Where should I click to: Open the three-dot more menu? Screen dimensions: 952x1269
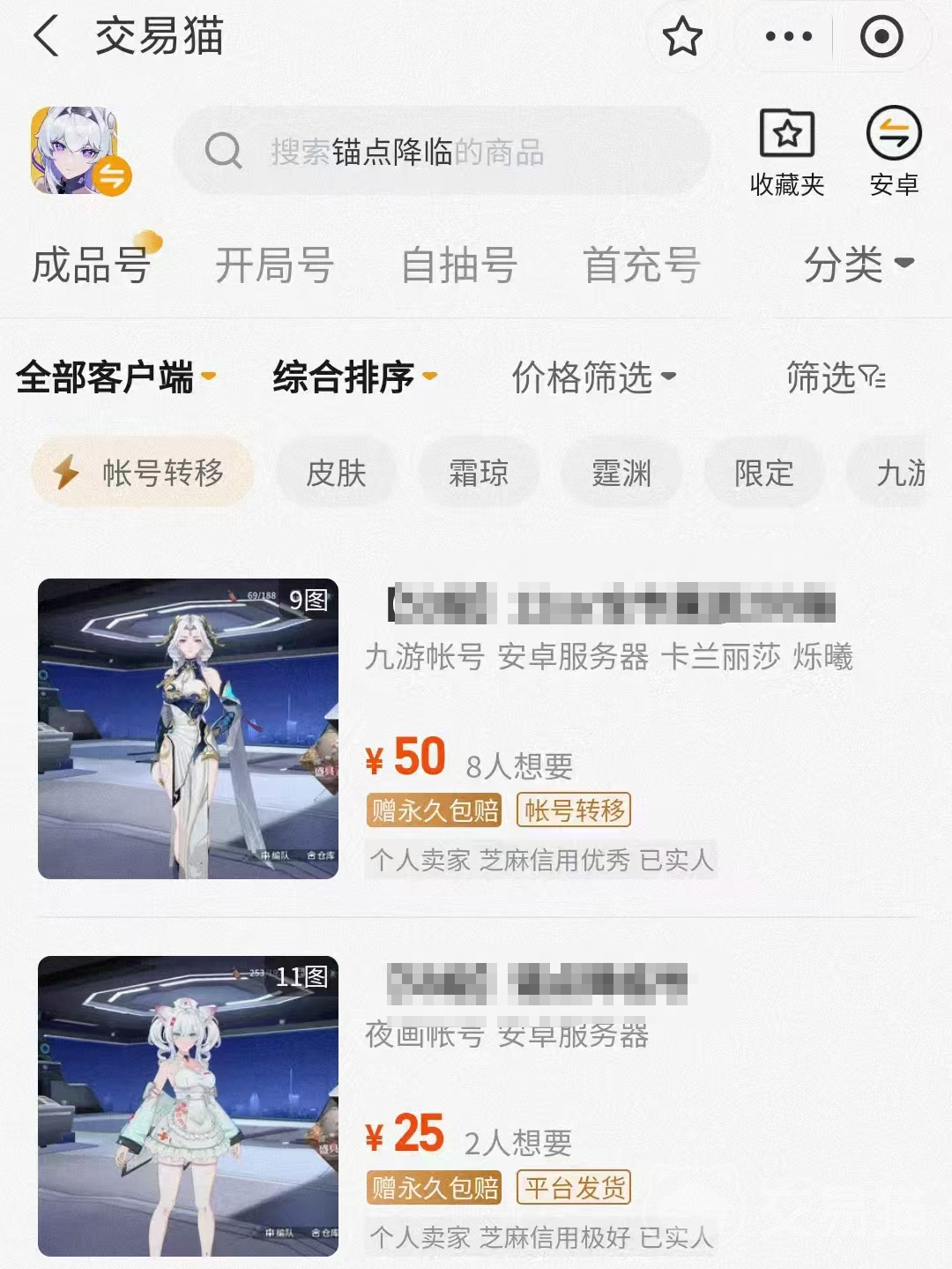tap(788, 37)
